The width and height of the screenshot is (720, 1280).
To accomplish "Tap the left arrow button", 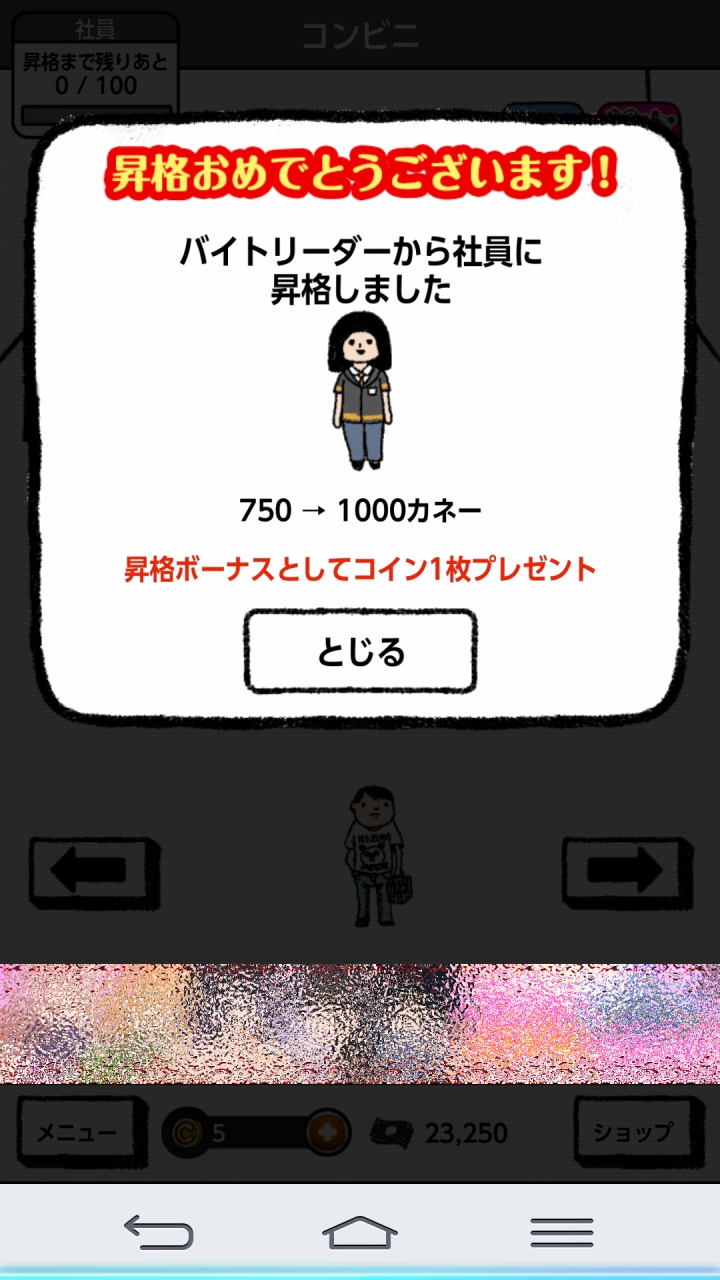I will pos(94,872).
